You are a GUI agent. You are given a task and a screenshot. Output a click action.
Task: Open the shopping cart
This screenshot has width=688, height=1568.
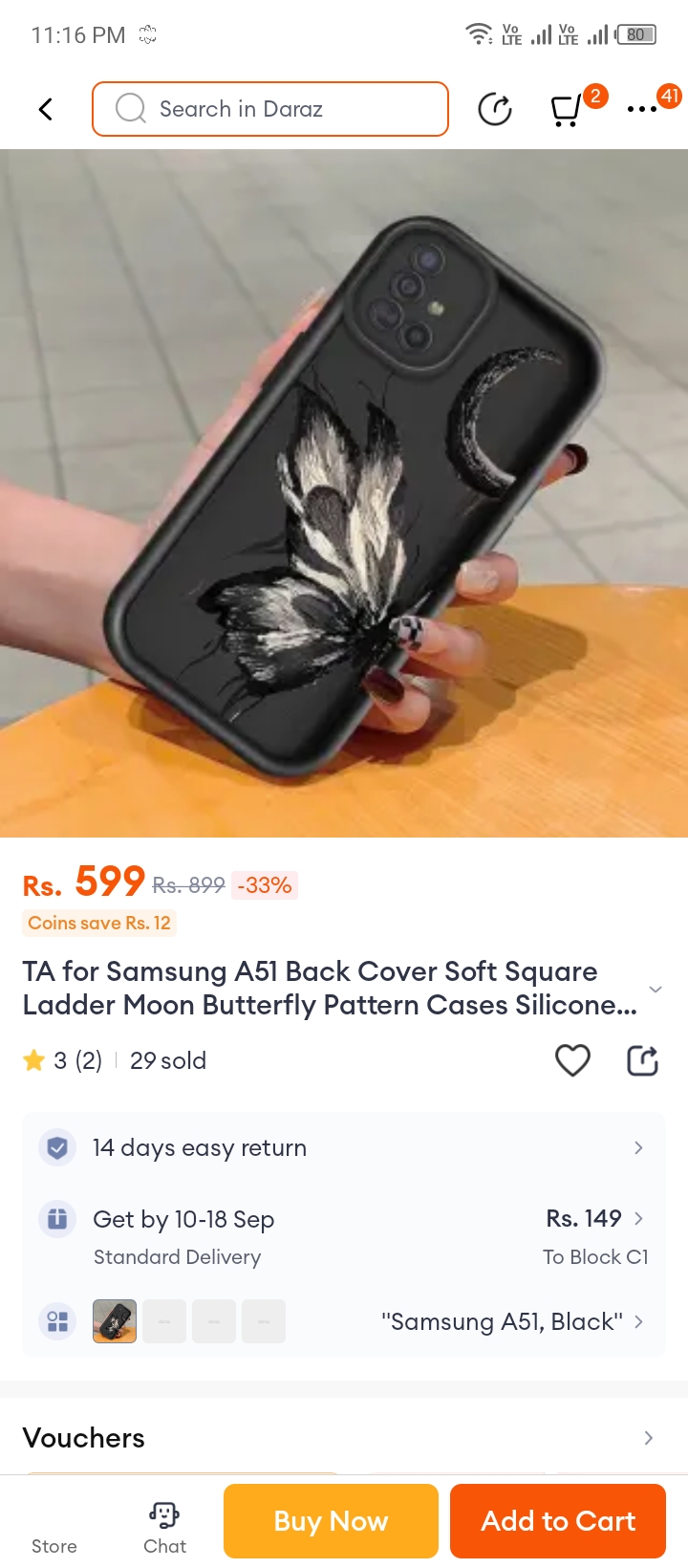pyautogui.click(x=567, y=110)
